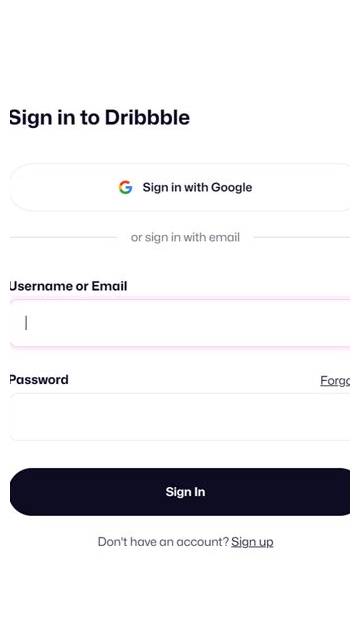The height and width of the screenshot is (640, 360).
Task: Open the Forgot password link
Action: [x=335, y=380]
